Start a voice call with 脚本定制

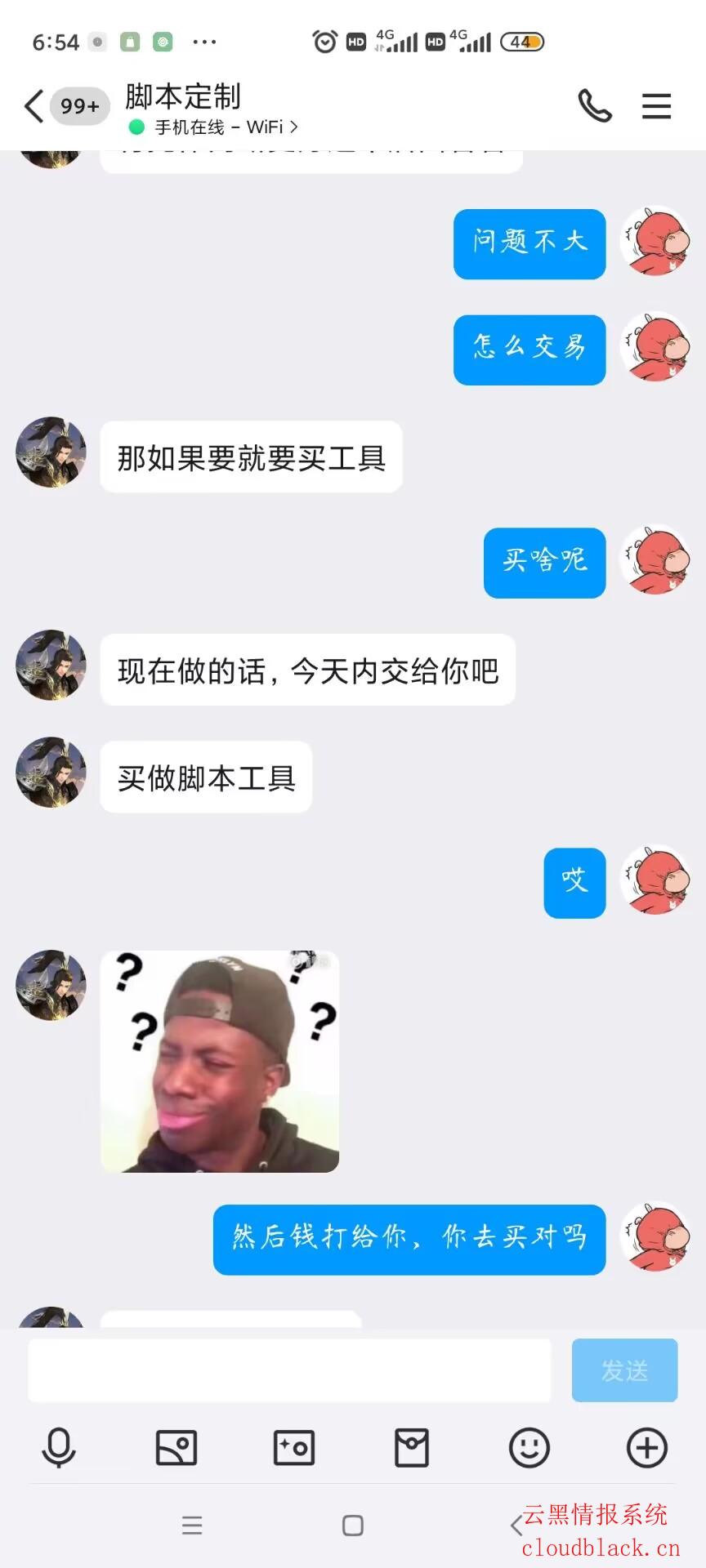(594, 106)
